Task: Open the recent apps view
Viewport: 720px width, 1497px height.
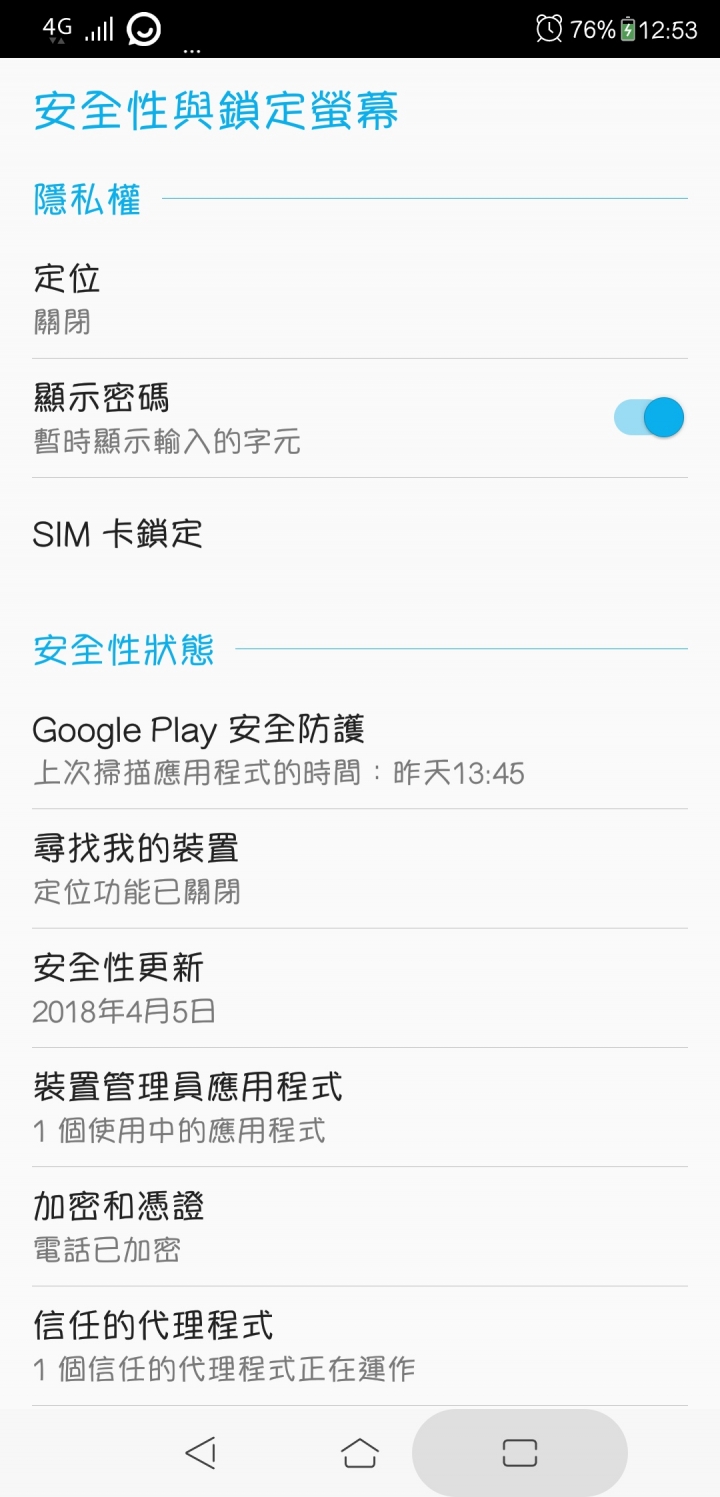Action: [x=520, y=1453]
